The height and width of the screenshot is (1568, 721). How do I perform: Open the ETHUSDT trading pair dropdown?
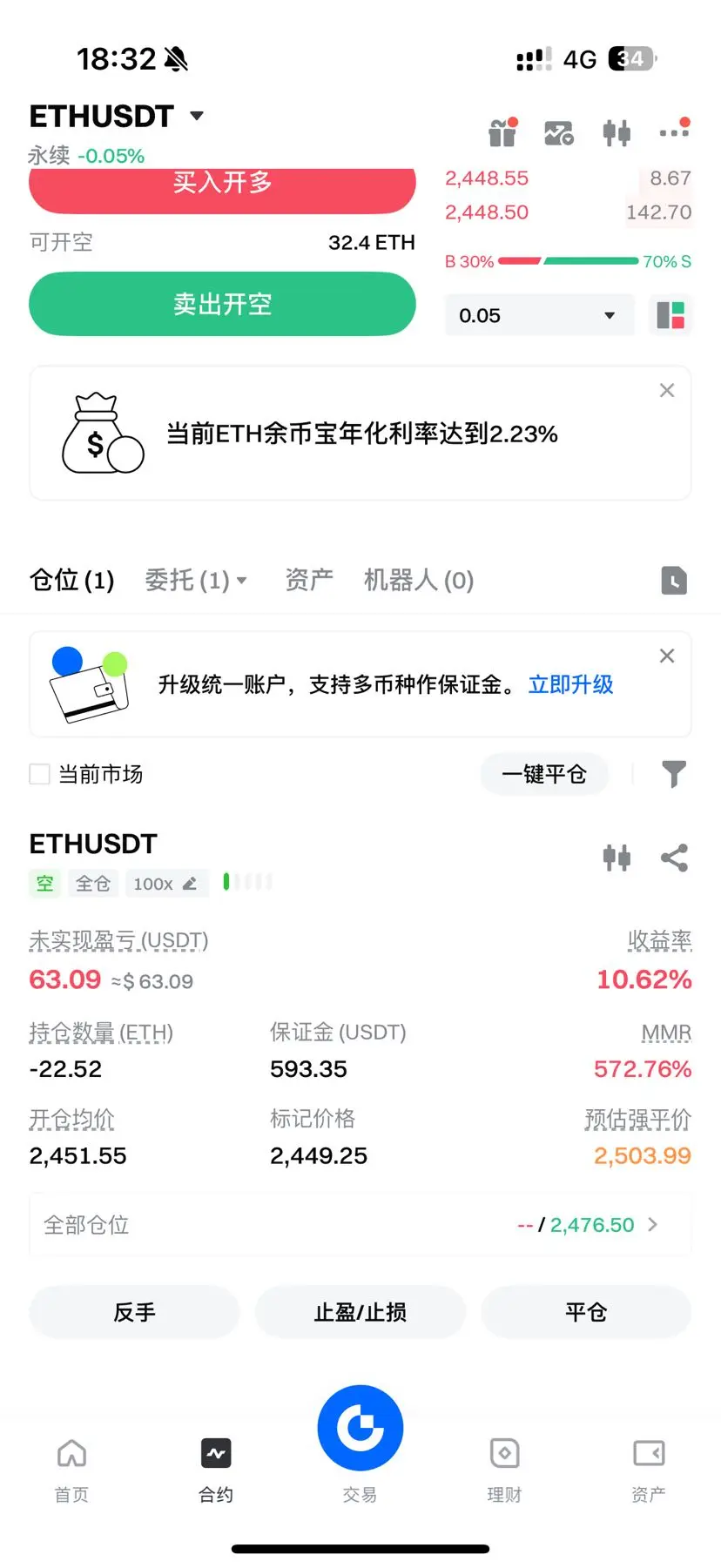(x=197, y=116)
